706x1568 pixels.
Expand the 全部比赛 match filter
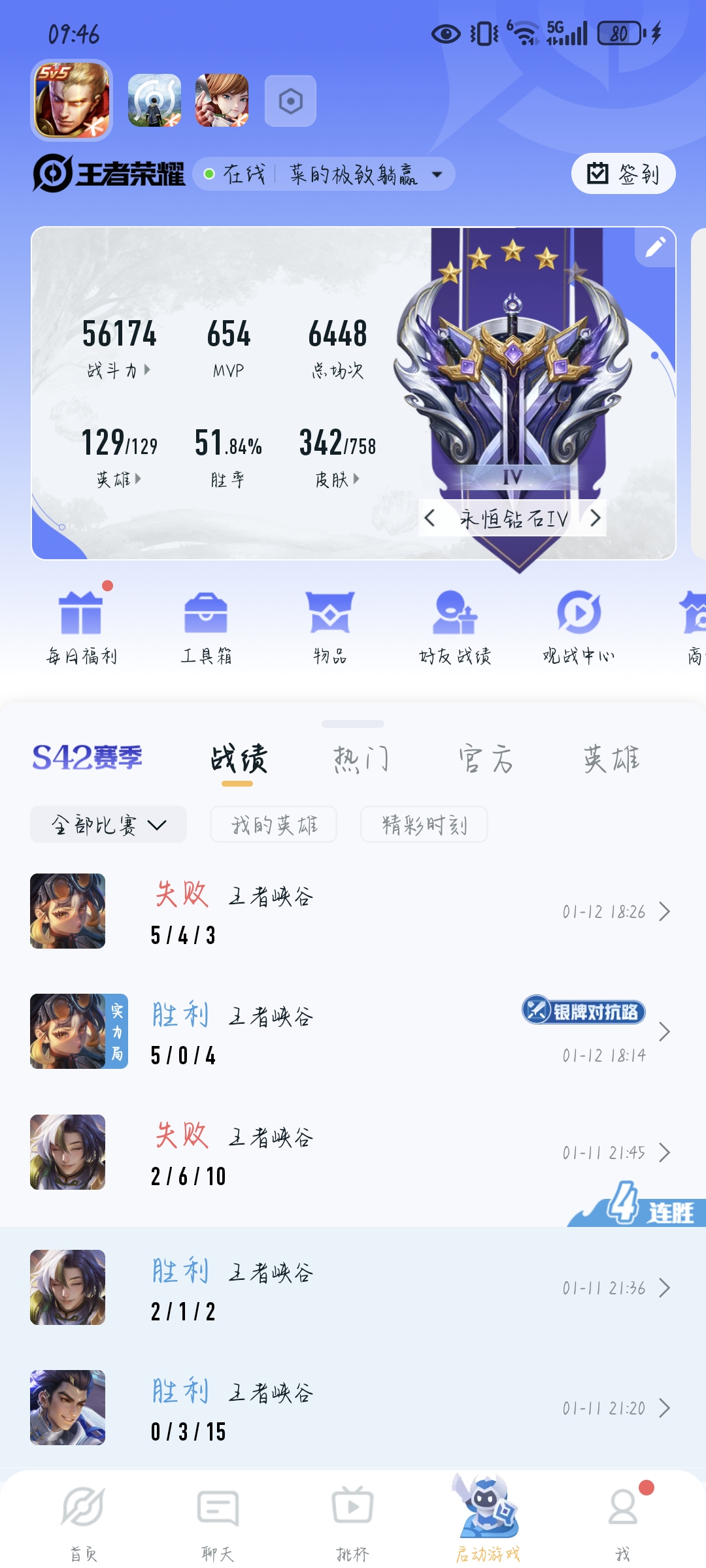[109, 825]
